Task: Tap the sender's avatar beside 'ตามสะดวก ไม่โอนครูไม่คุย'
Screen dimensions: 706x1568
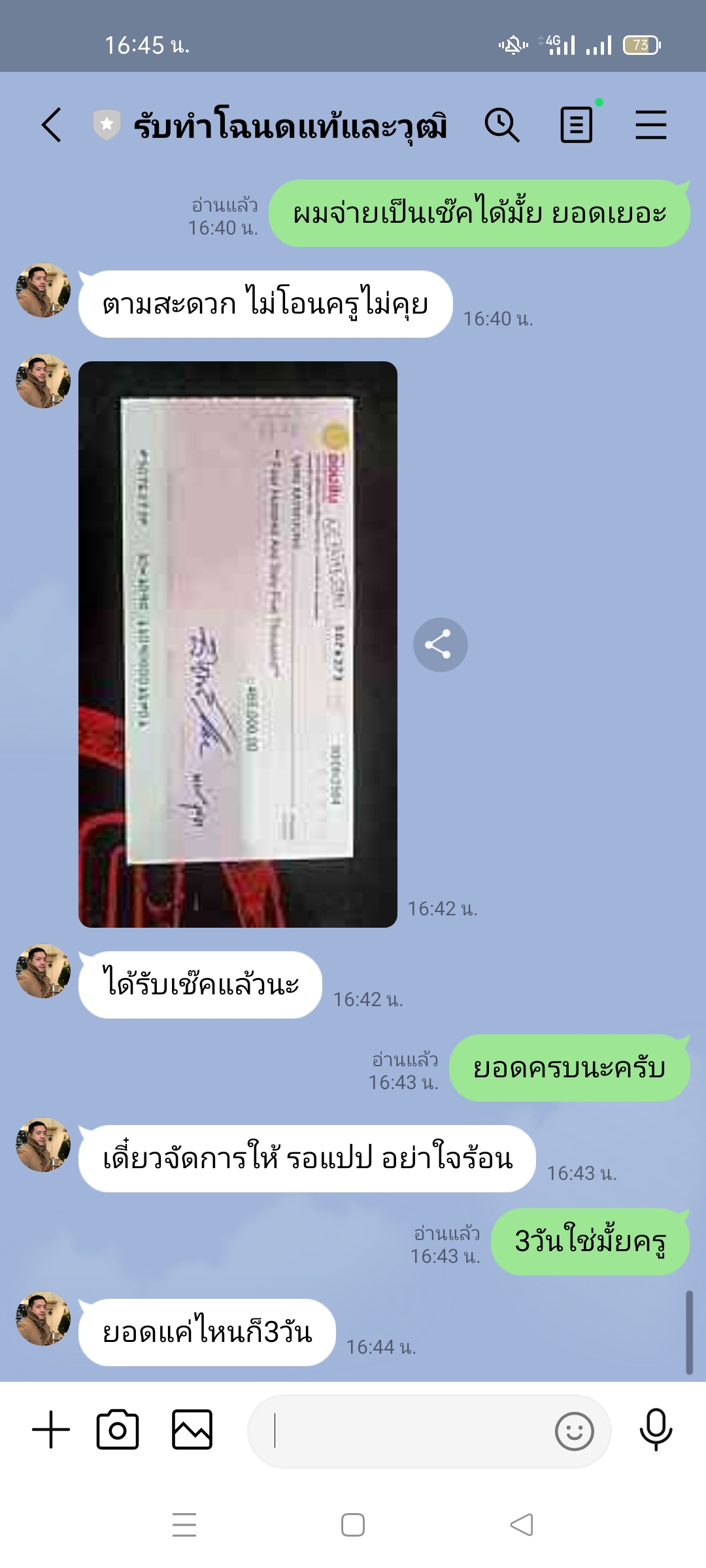Action: [43, 291]
